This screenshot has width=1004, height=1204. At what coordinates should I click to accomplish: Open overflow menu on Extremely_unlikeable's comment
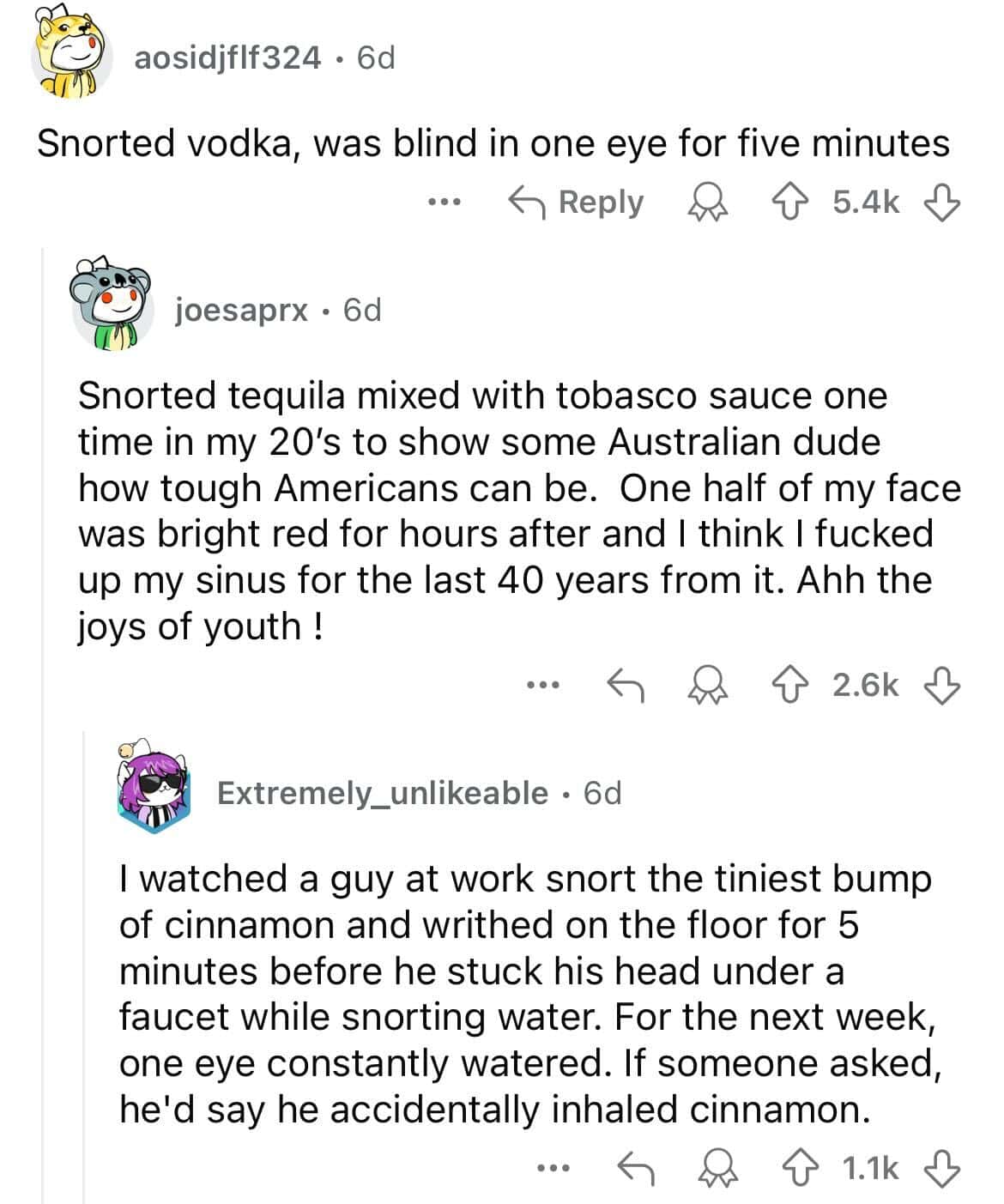553,1167
